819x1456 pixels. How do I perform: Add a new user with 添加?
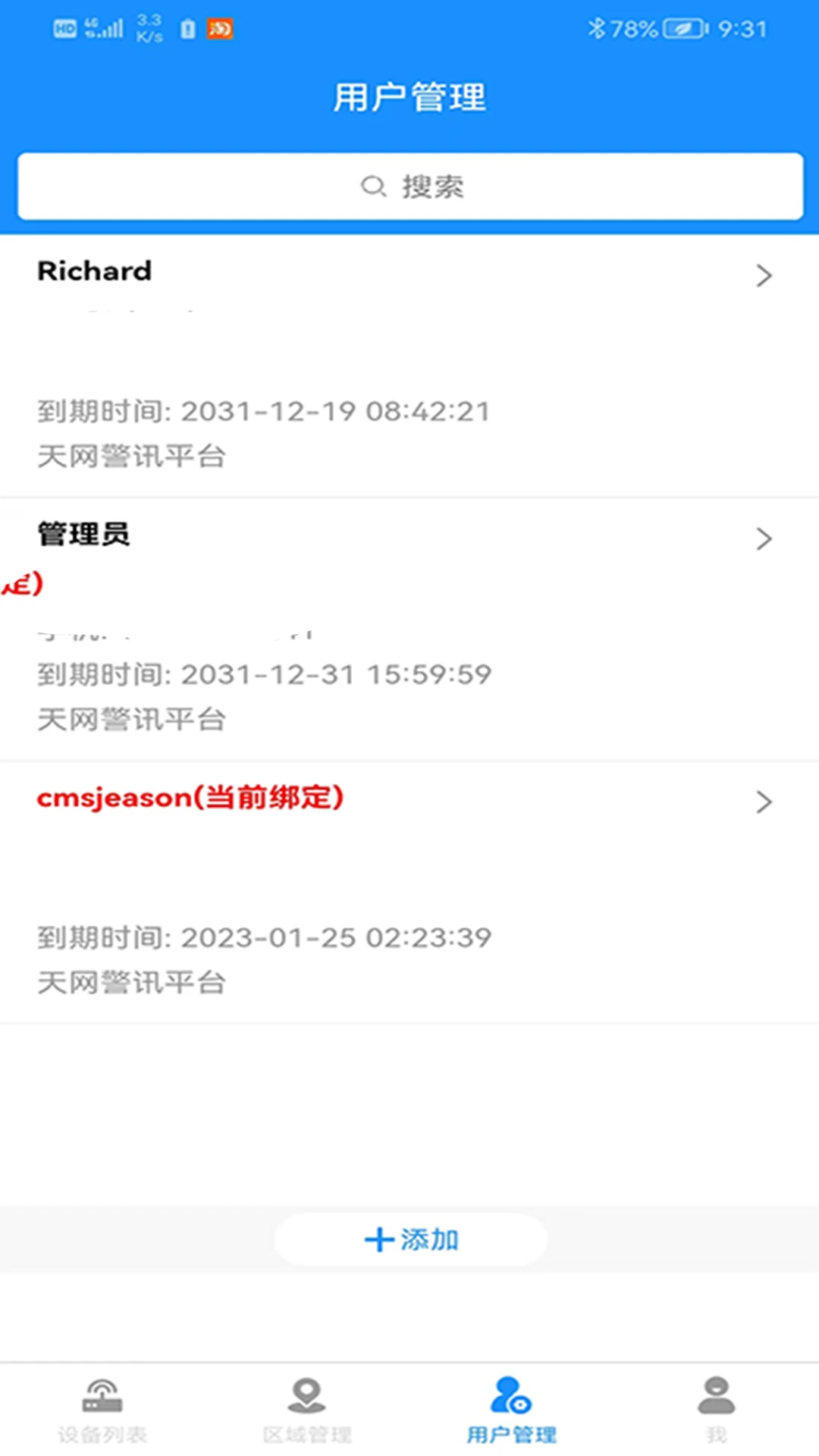[410, 1240]
